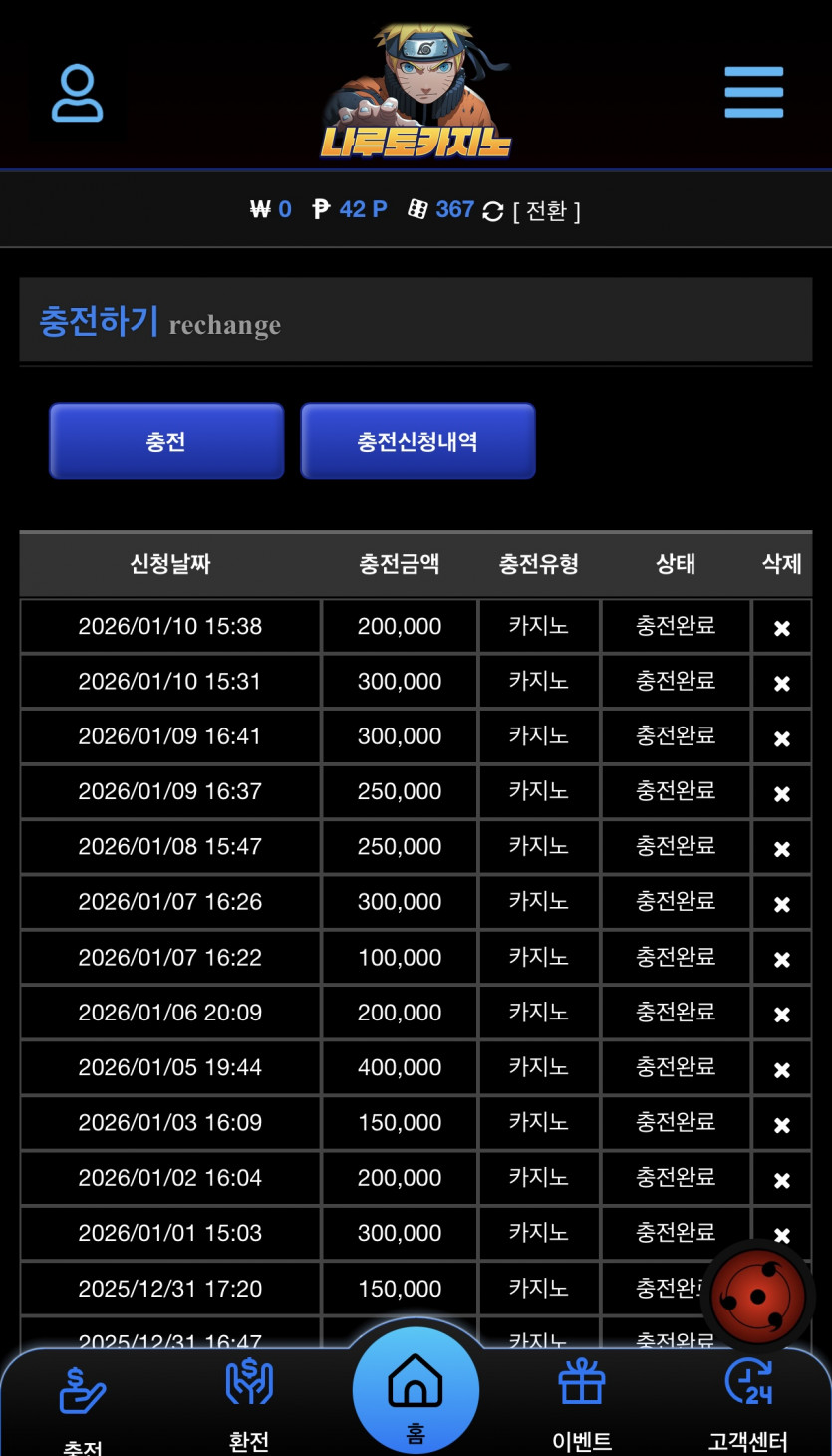The height and width of the screenshot is (1456, 832).
Task: Open the user profile icon
Action: pos(77,93)
